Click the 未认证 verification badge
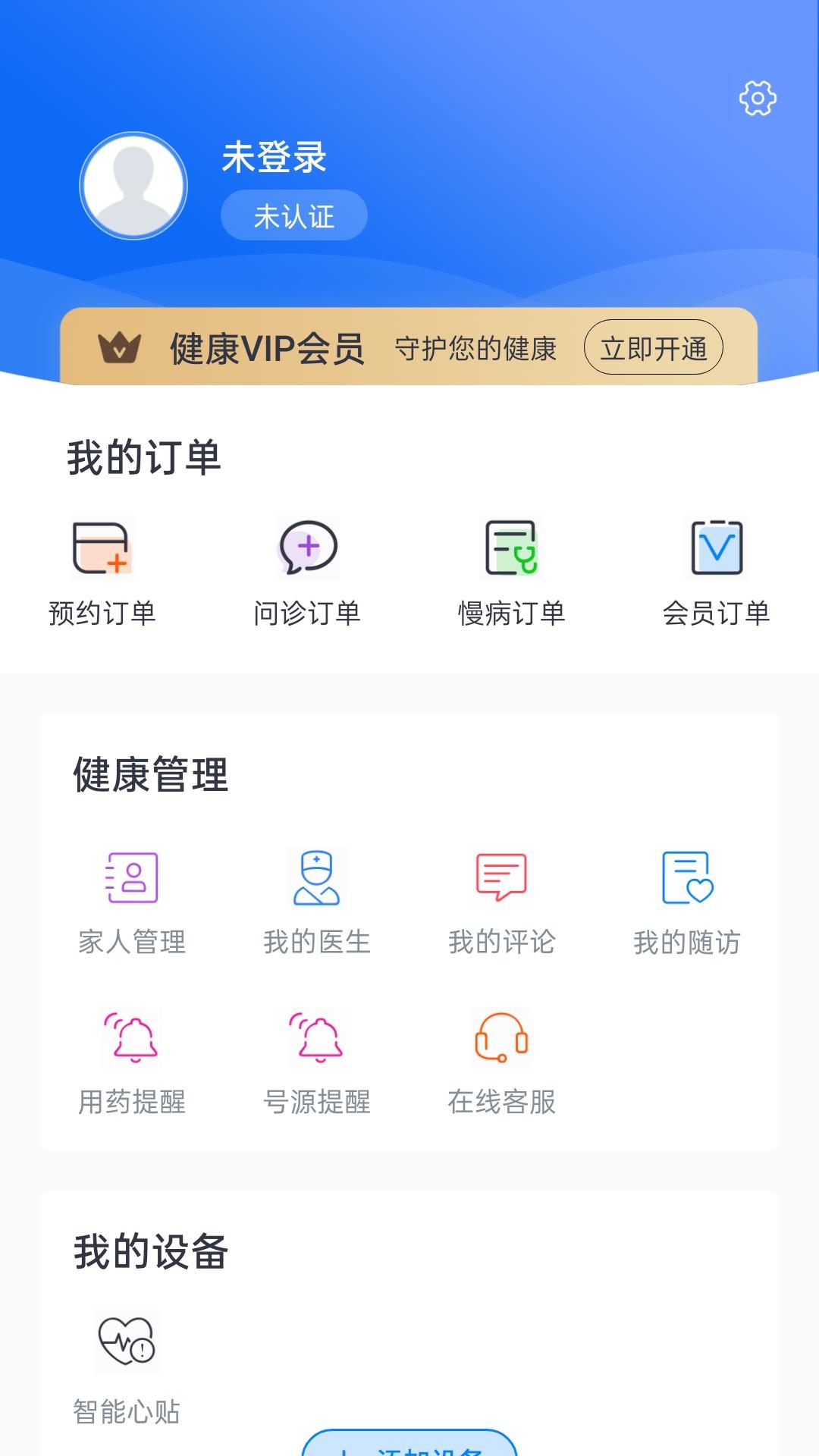This screenshot has width=819, height=1456. pyautogui.click(x=295, y=215)
